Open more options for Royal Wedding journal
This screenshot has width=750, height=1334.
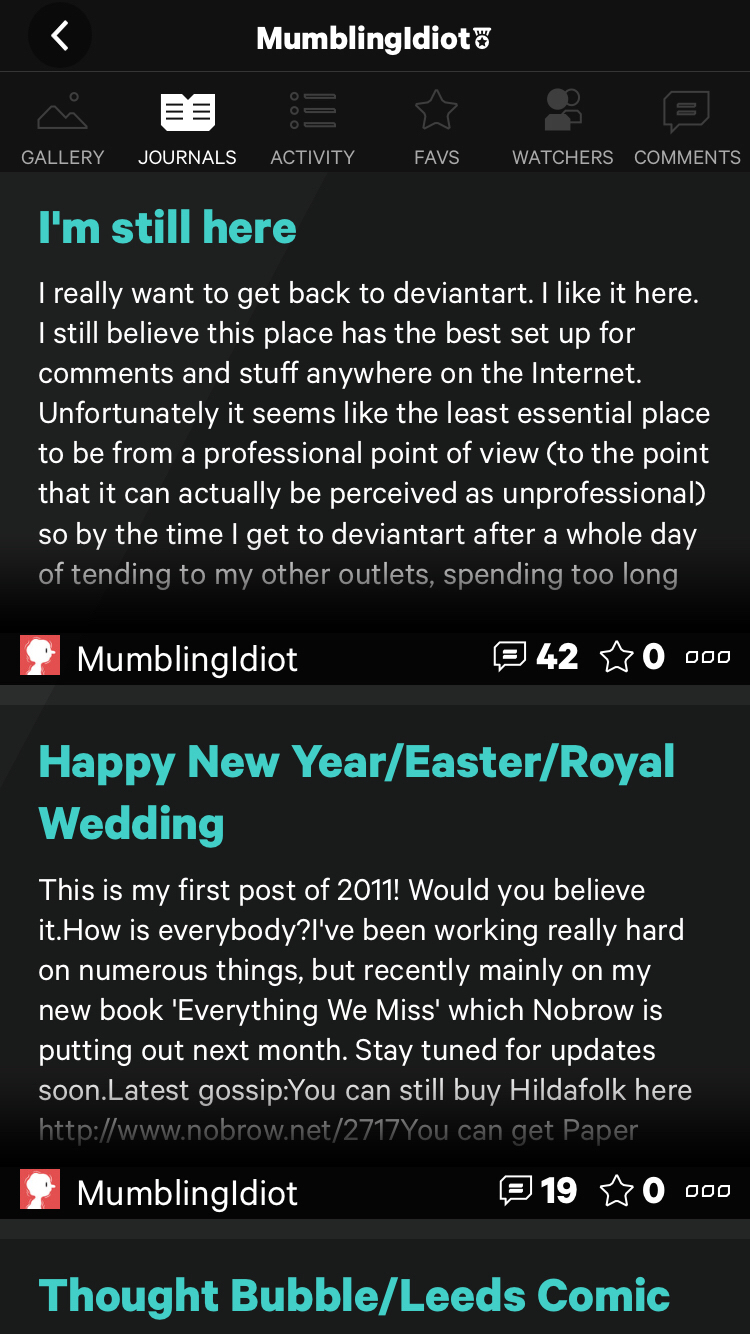click(708, 1192)
